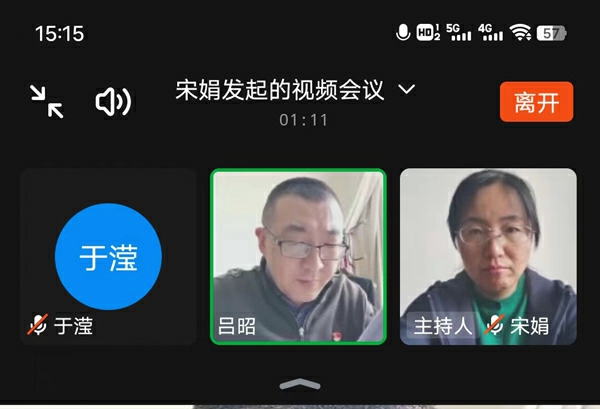Tap 离开 to leave the meeting
Viewport: 600px width, 409px height.
536,102
